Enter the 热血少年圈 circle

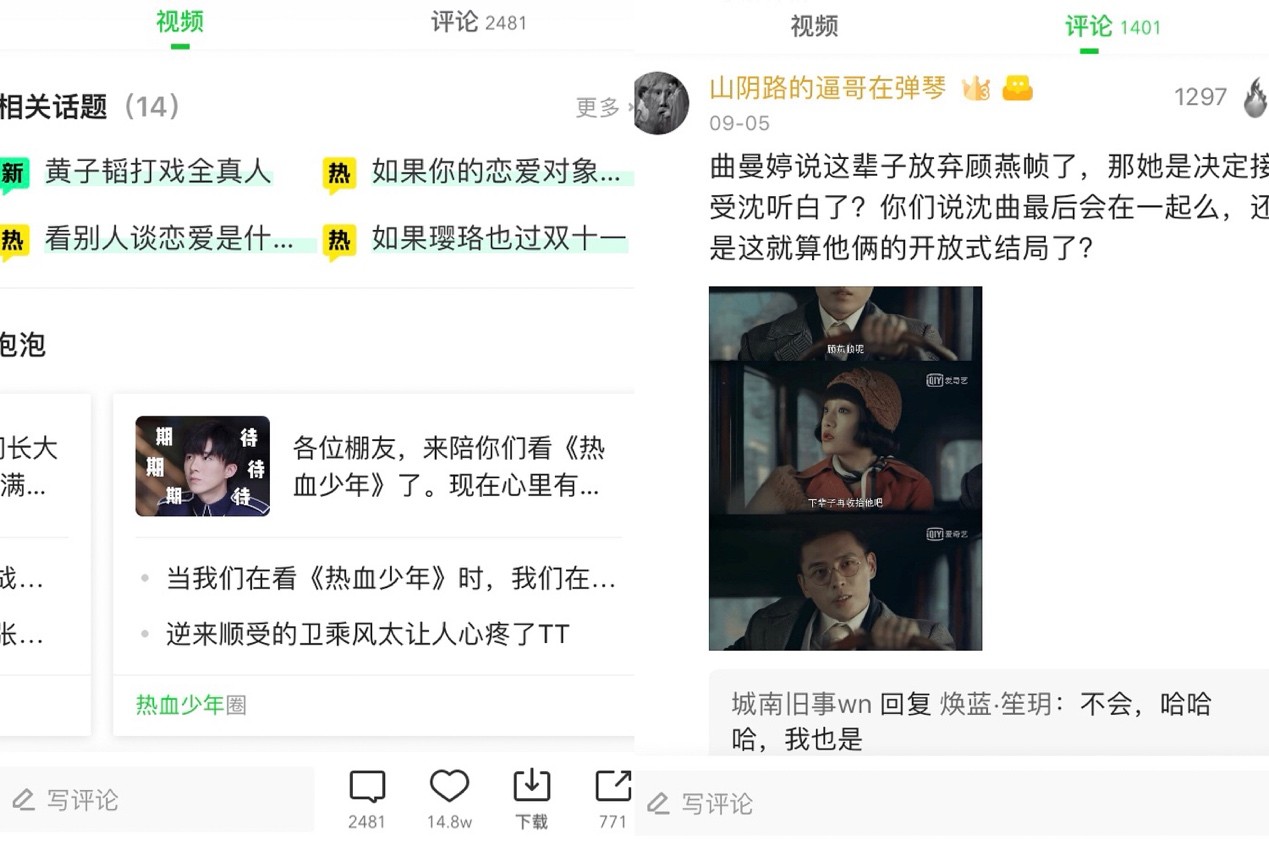coord(190,705)
